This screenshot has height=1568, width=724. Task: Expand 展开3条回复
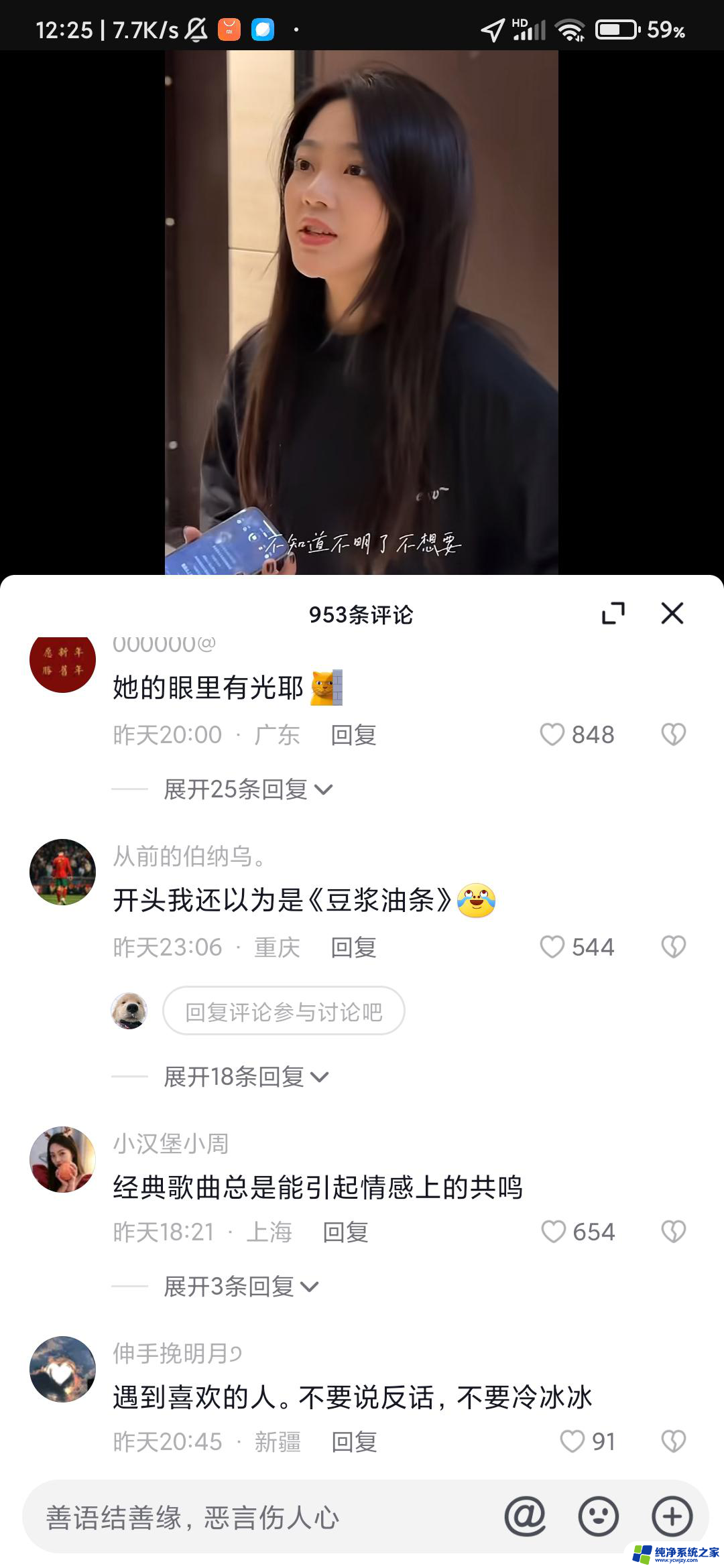point(241,1287)
